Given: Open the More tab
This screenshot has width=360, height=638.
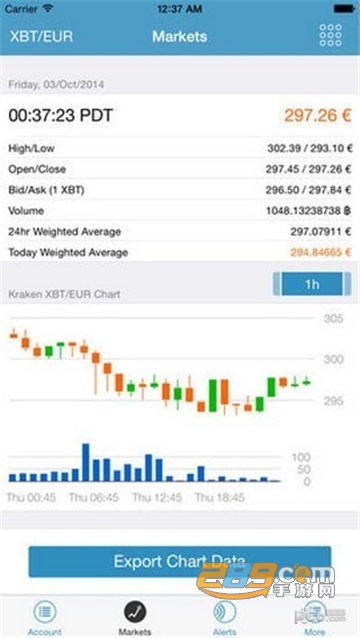Looking at the screenshot, I should [315, 617].
